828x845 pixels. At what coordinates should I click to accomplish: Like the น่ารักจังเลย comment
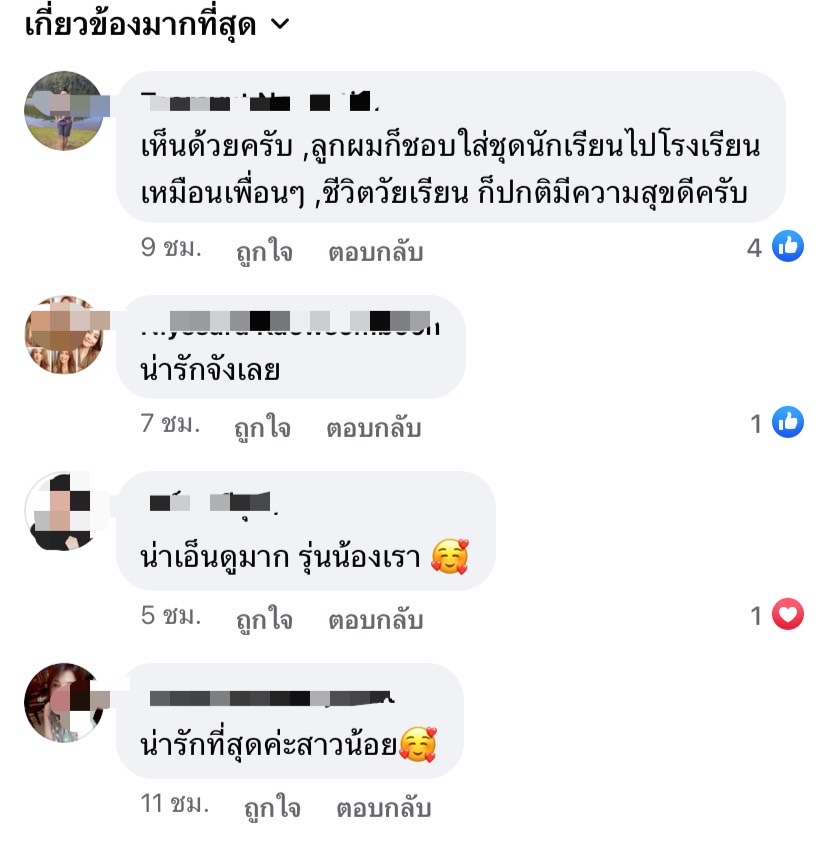click(263, 428)
